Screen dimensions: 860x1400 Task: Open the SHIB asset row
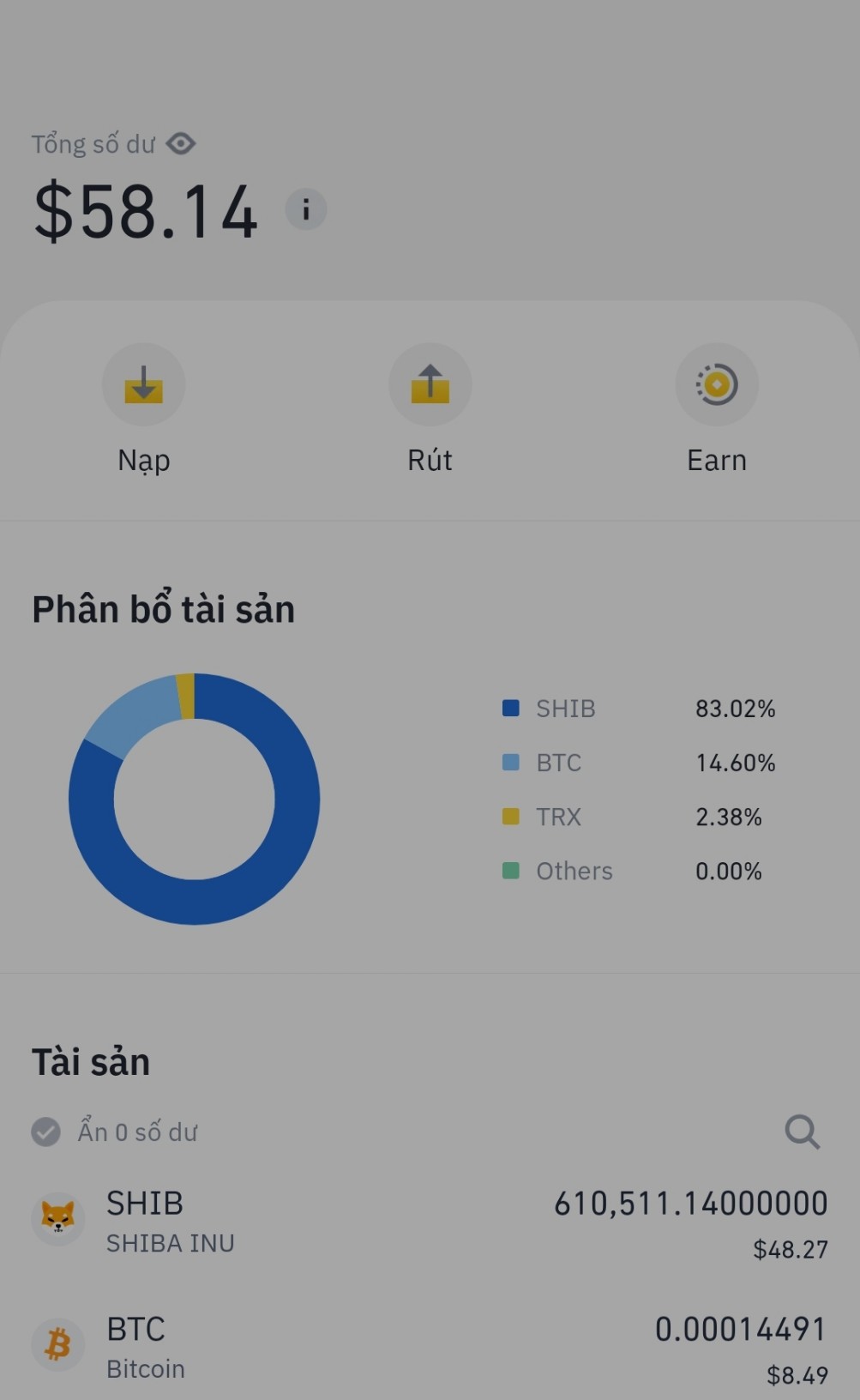[429, 1222]
